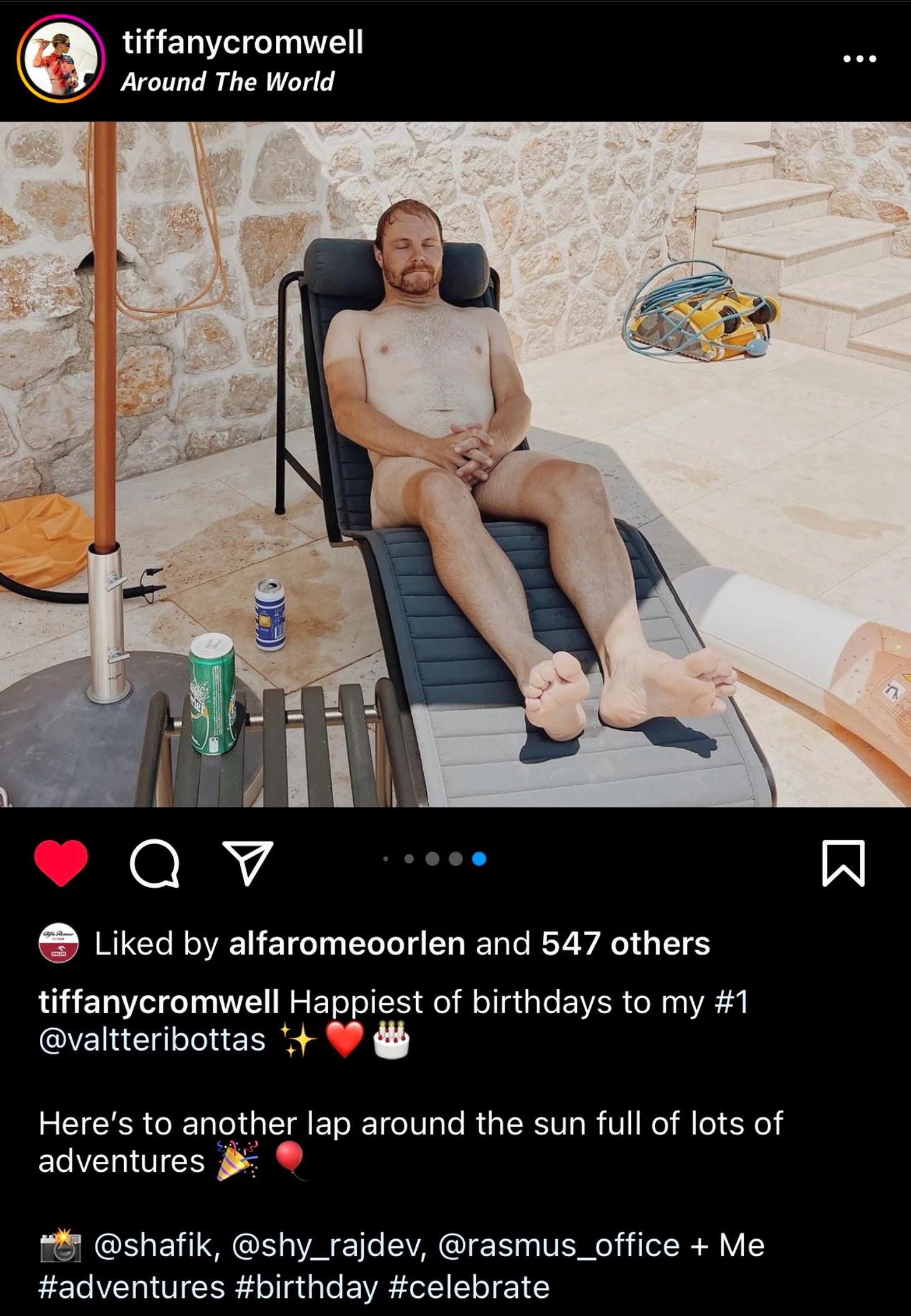Visit the @rasmus_office profile
The height and width of the screenshot is (1316, 911).
(x=558, y=1245)
